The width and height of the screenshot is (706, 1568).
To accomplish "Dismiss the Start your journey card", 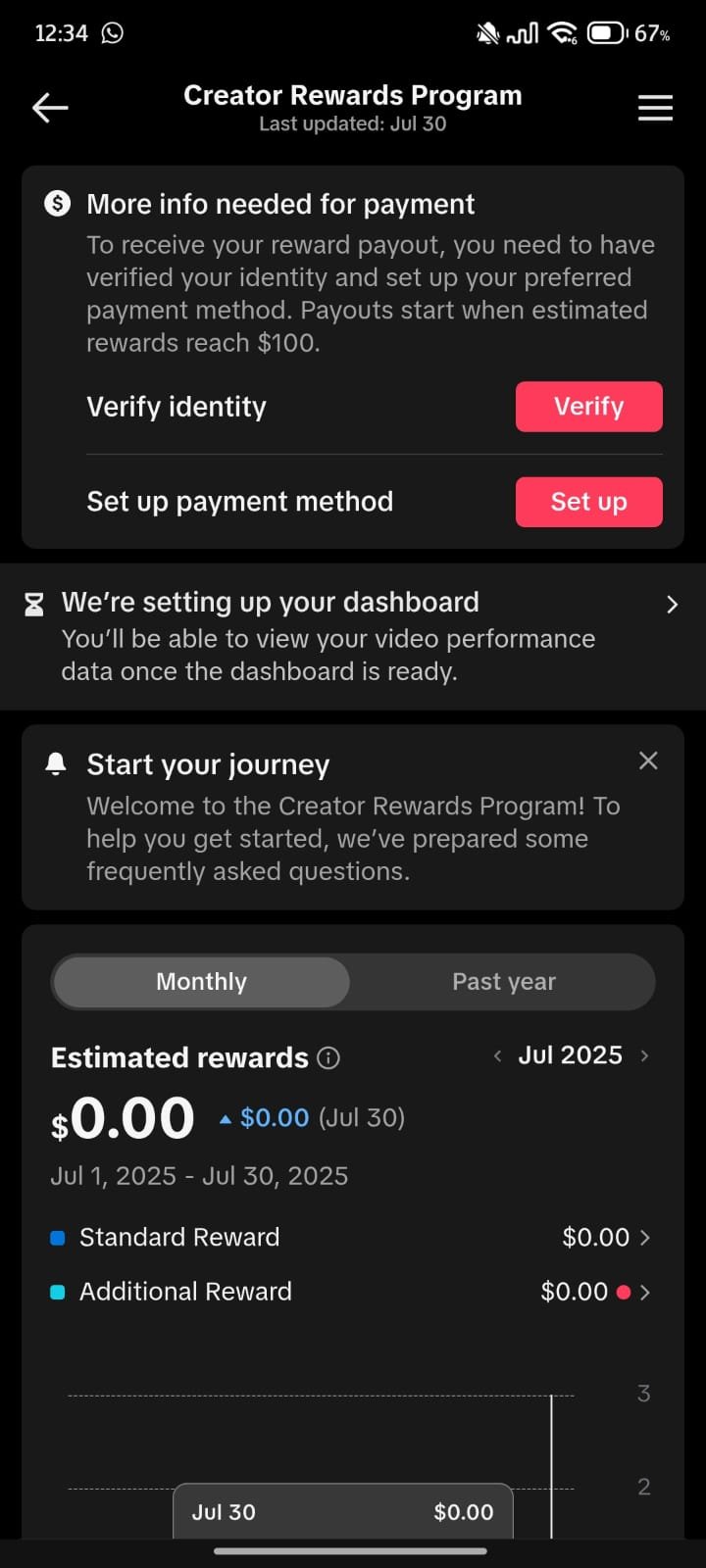I will point(648,760).
